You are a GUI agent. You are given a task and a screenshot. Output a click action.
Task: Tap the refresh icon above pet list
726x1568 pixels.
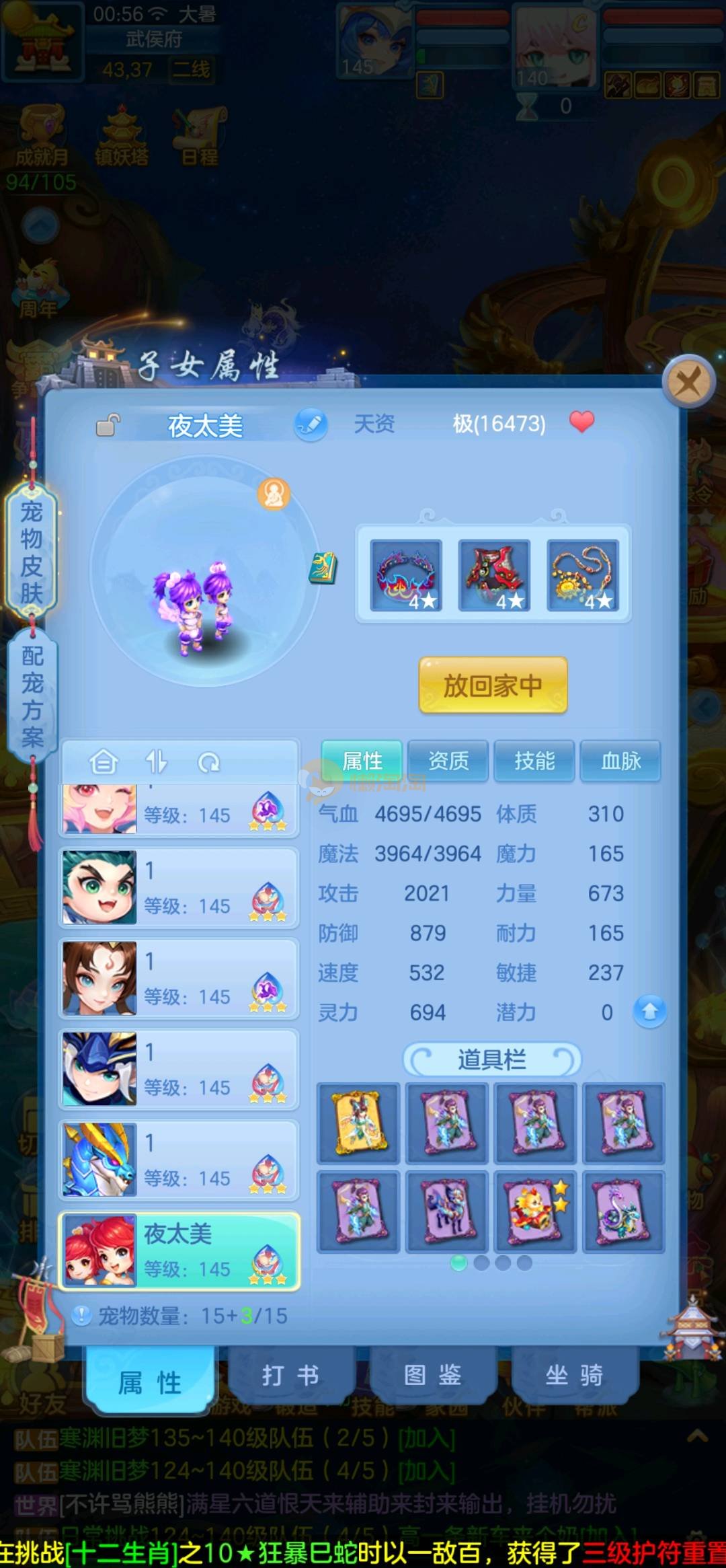click(208, 763)
